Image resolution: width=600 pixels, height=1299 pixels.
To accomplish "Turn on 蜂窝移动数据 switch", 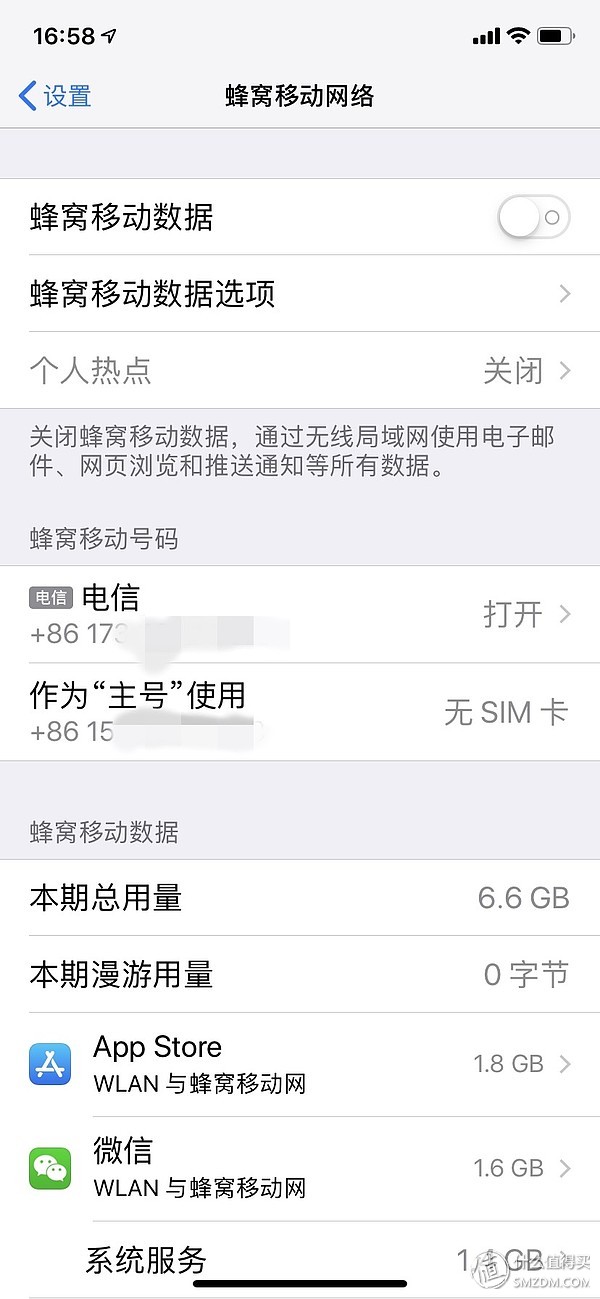I will click(x=533, y=217).
